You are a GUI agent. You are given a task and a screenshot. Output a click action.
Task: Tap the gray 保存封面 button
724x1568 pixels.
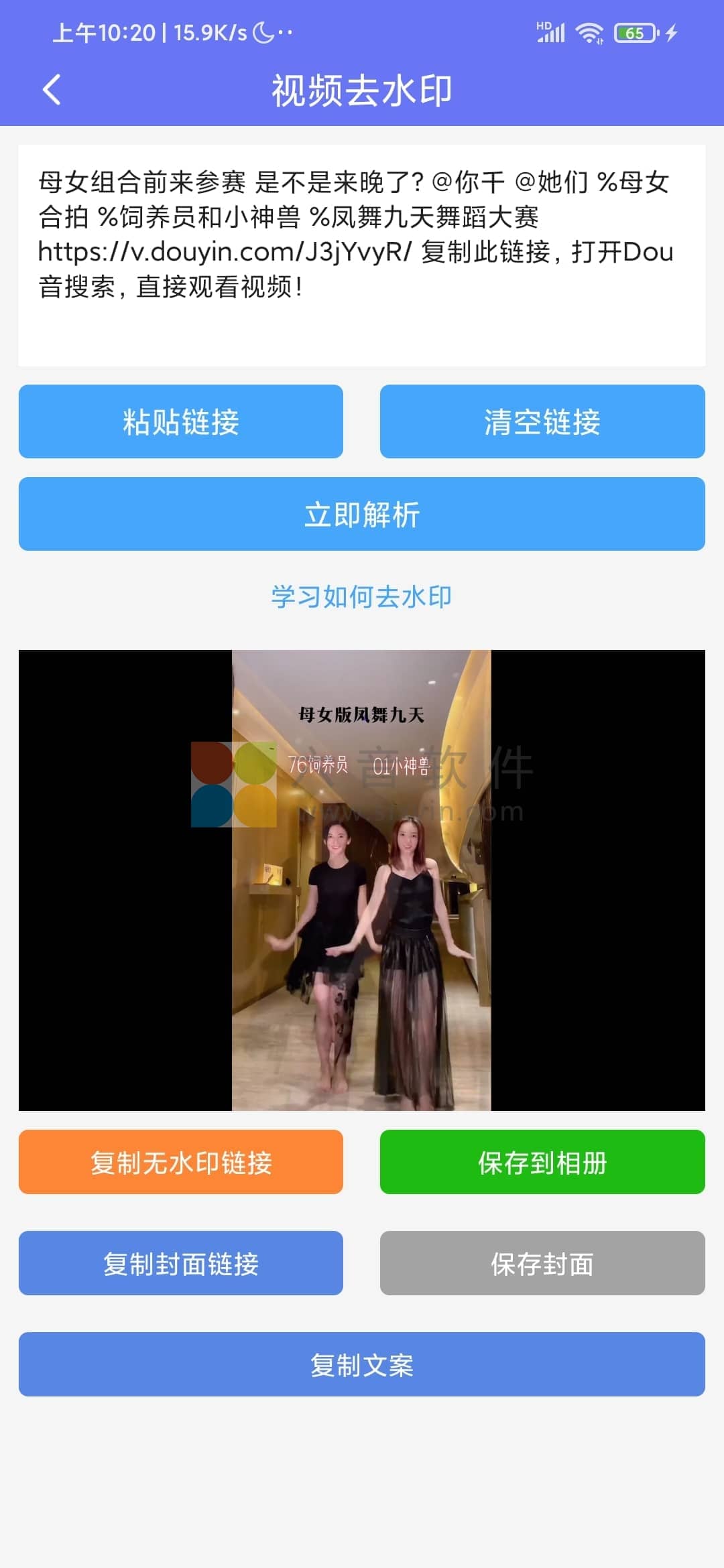click(x=542, y=1263)
